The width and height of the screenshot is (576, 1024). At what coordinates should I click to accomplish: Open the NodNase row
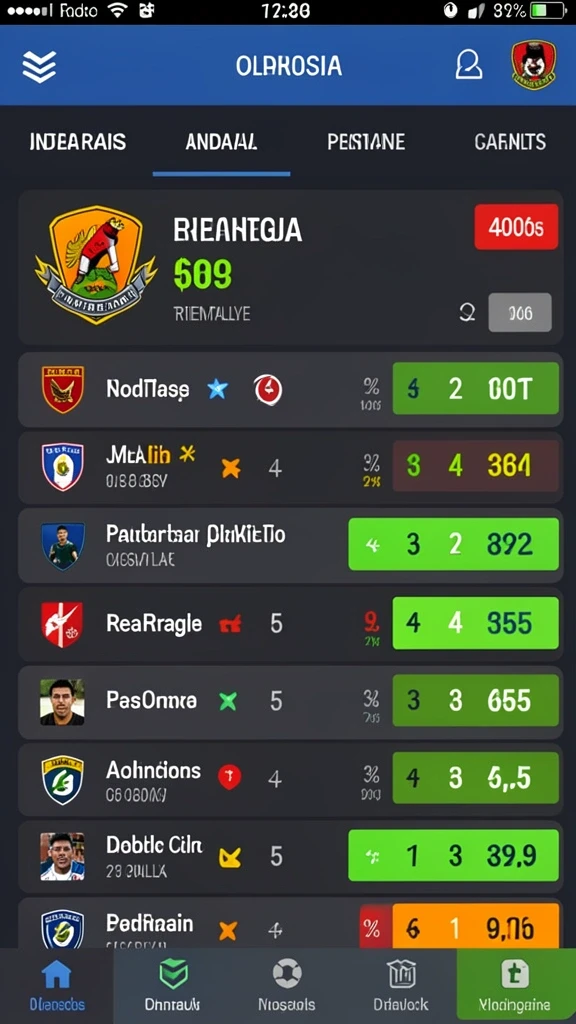pyautogui.click(x=291, y=390)
